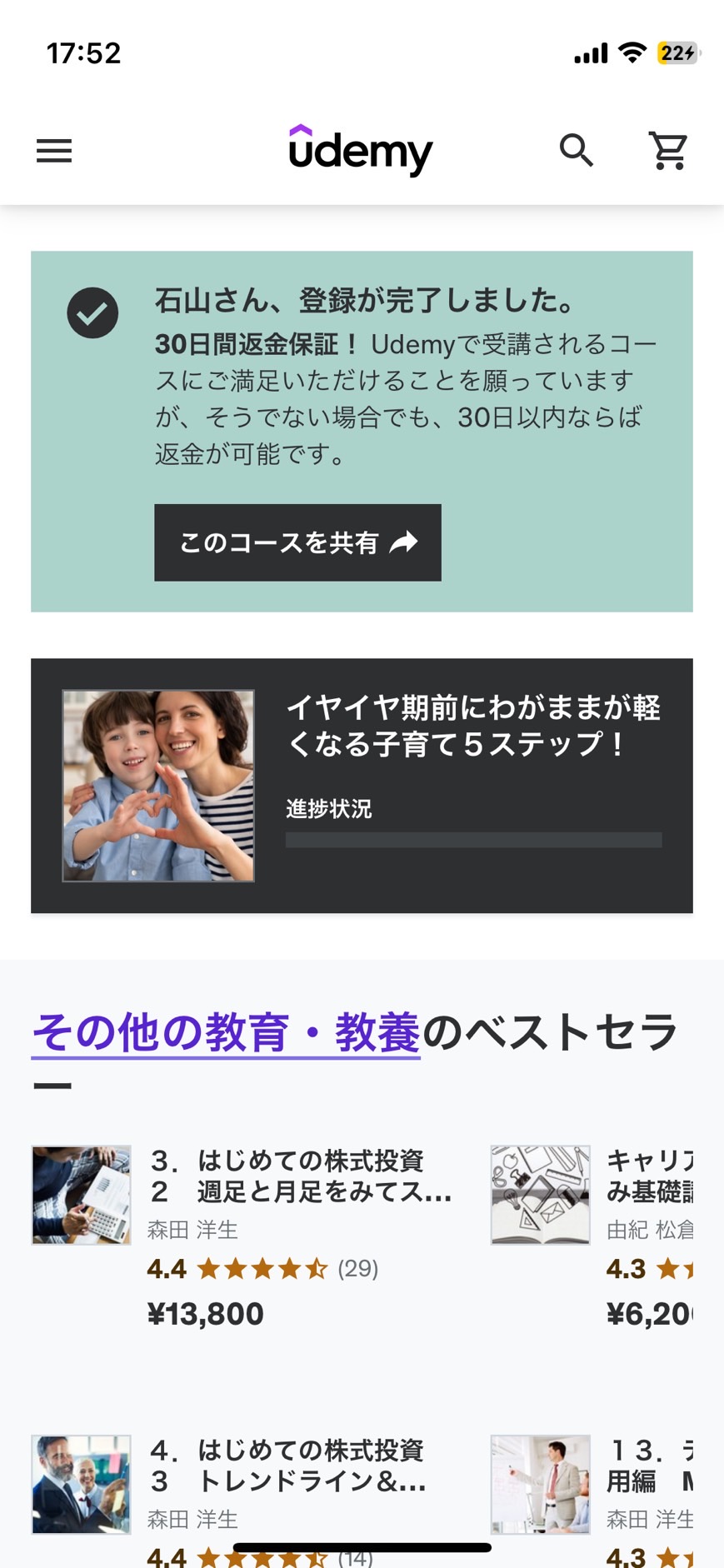Open the イヤイヤ期前 parenting course card
The width and height of the screenshot is (724, 1568).
(362, 786)
